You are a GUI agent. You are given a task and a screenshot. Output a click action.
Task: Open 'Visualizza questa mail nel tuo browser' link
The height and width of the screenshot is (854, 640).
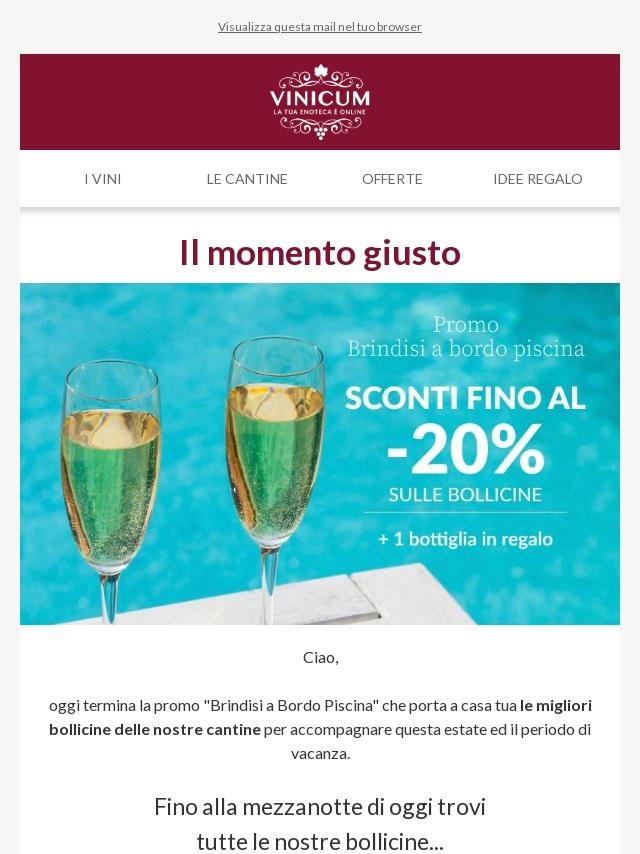pos(320,27)
